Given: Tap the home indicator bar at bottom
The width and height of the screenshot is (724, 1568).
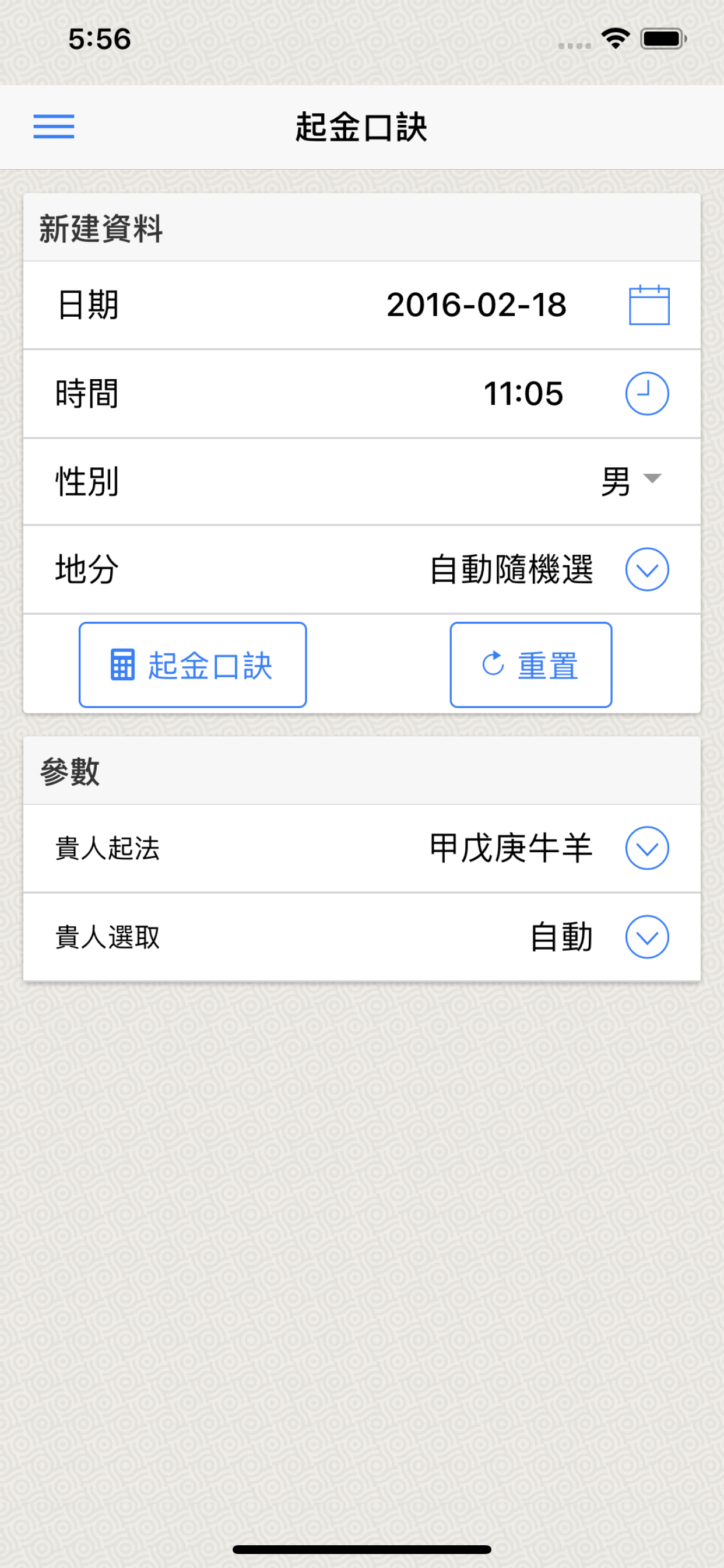Looking at the screenshot, I should [x=361, y=1549].
